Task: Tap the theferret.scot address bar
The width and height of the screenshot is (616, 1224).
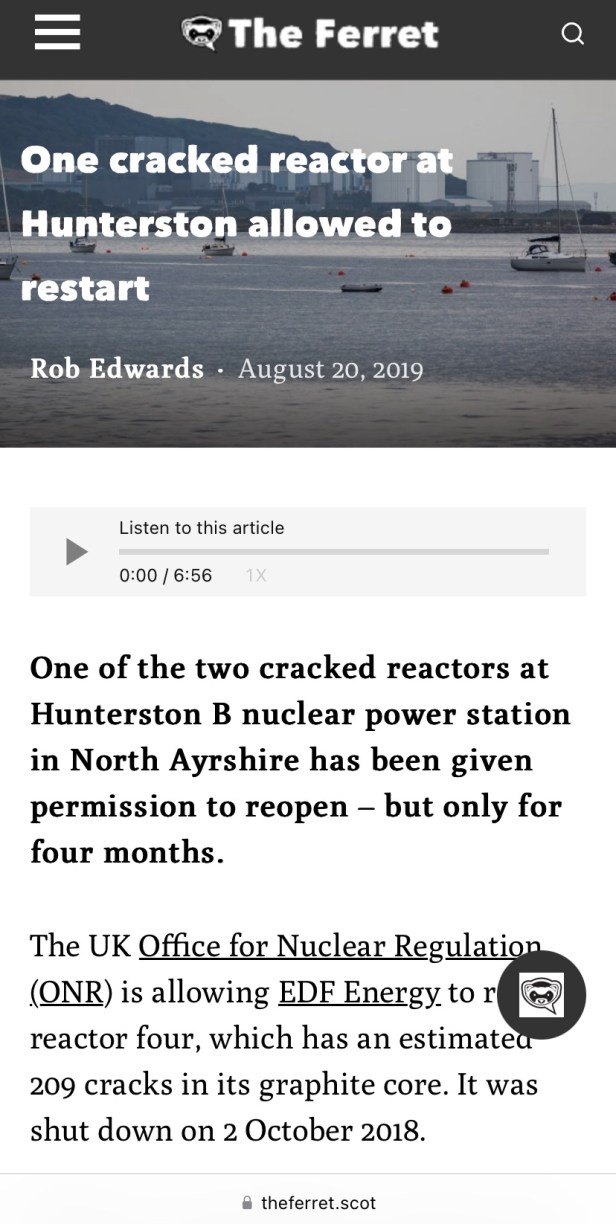Action: 308,1203
